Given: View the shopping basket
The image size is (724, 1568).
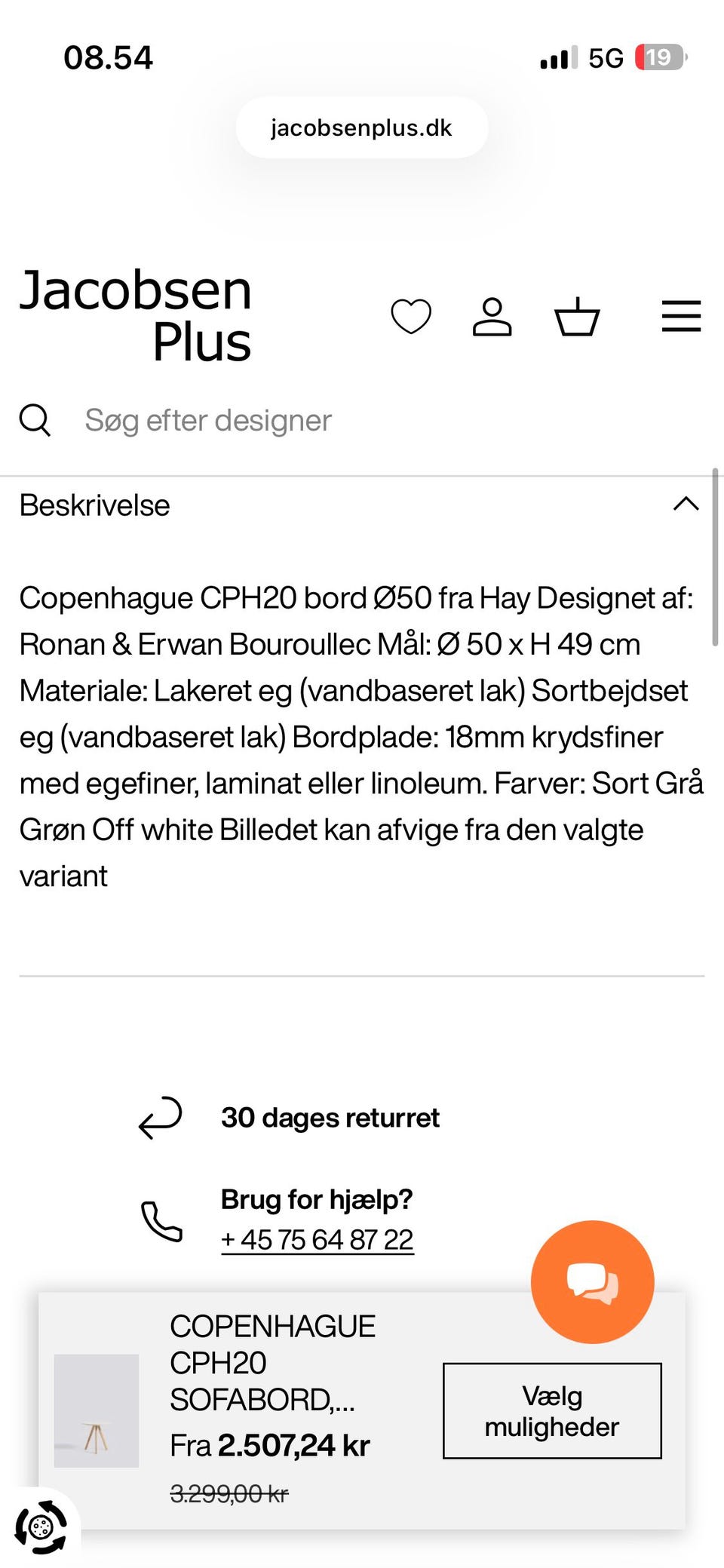Looking at the screenshot, I should [x=578, y=317].
